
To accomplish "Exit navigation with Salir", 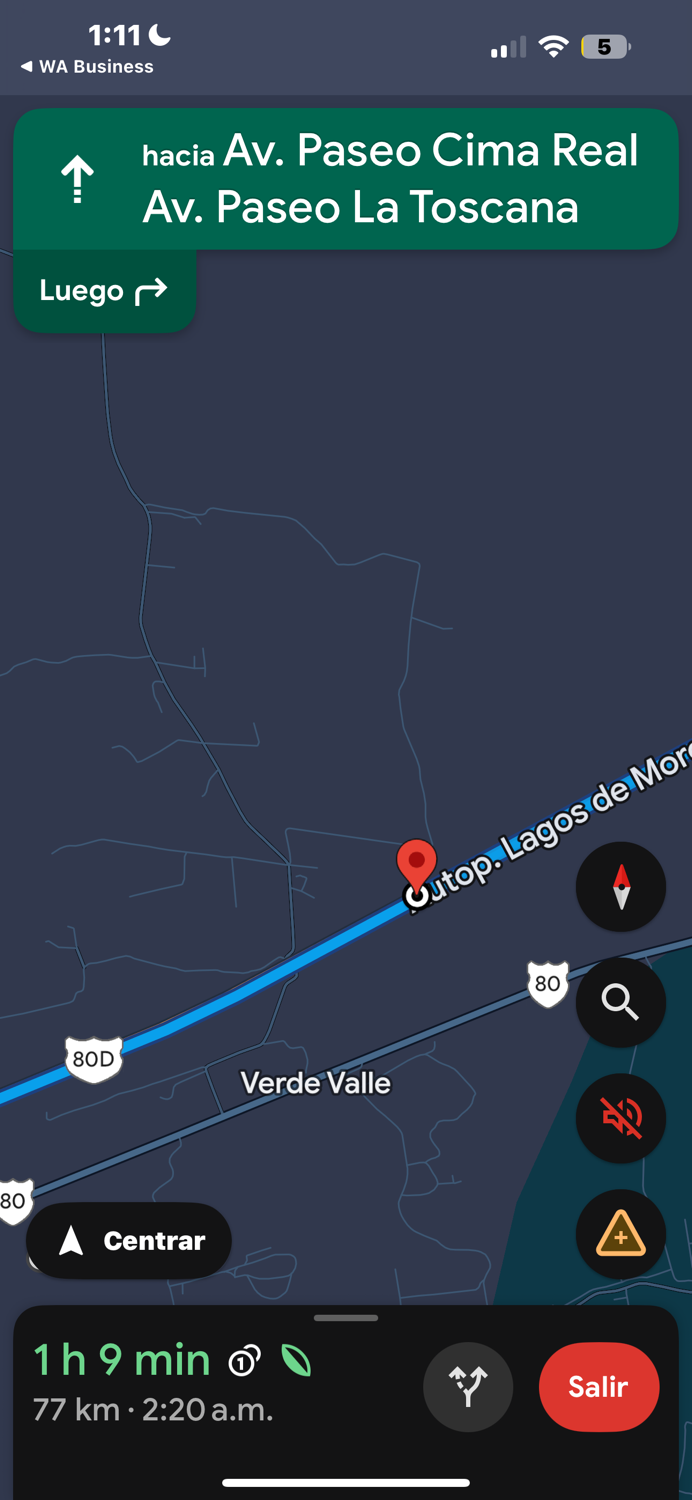I will click(598, 1387).
